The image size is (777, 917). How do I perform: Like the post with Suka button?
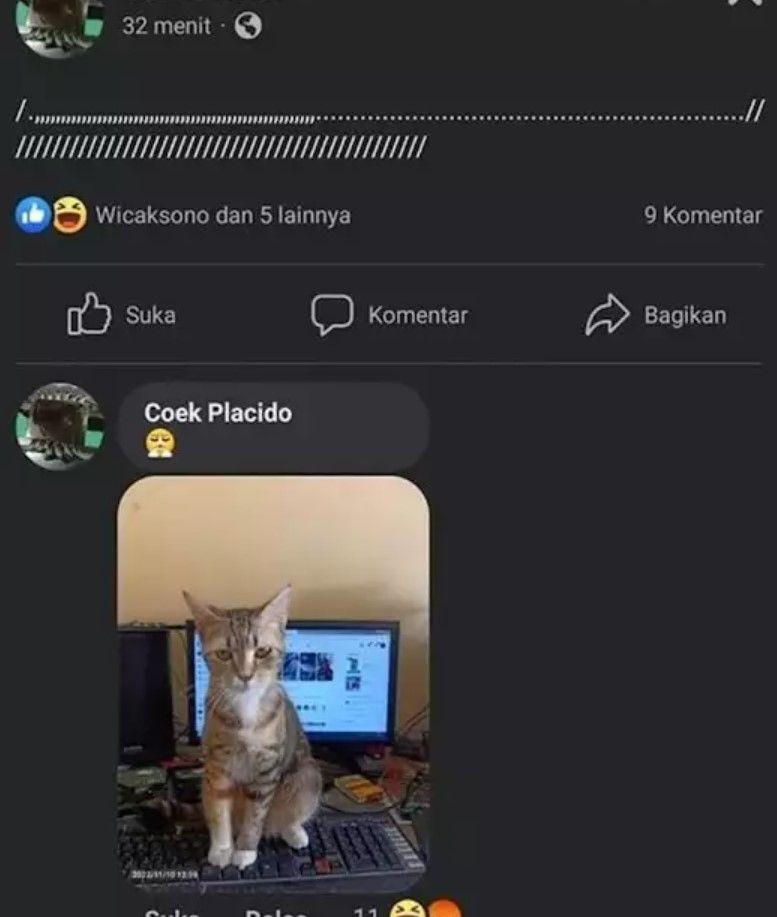coord(121,315)
